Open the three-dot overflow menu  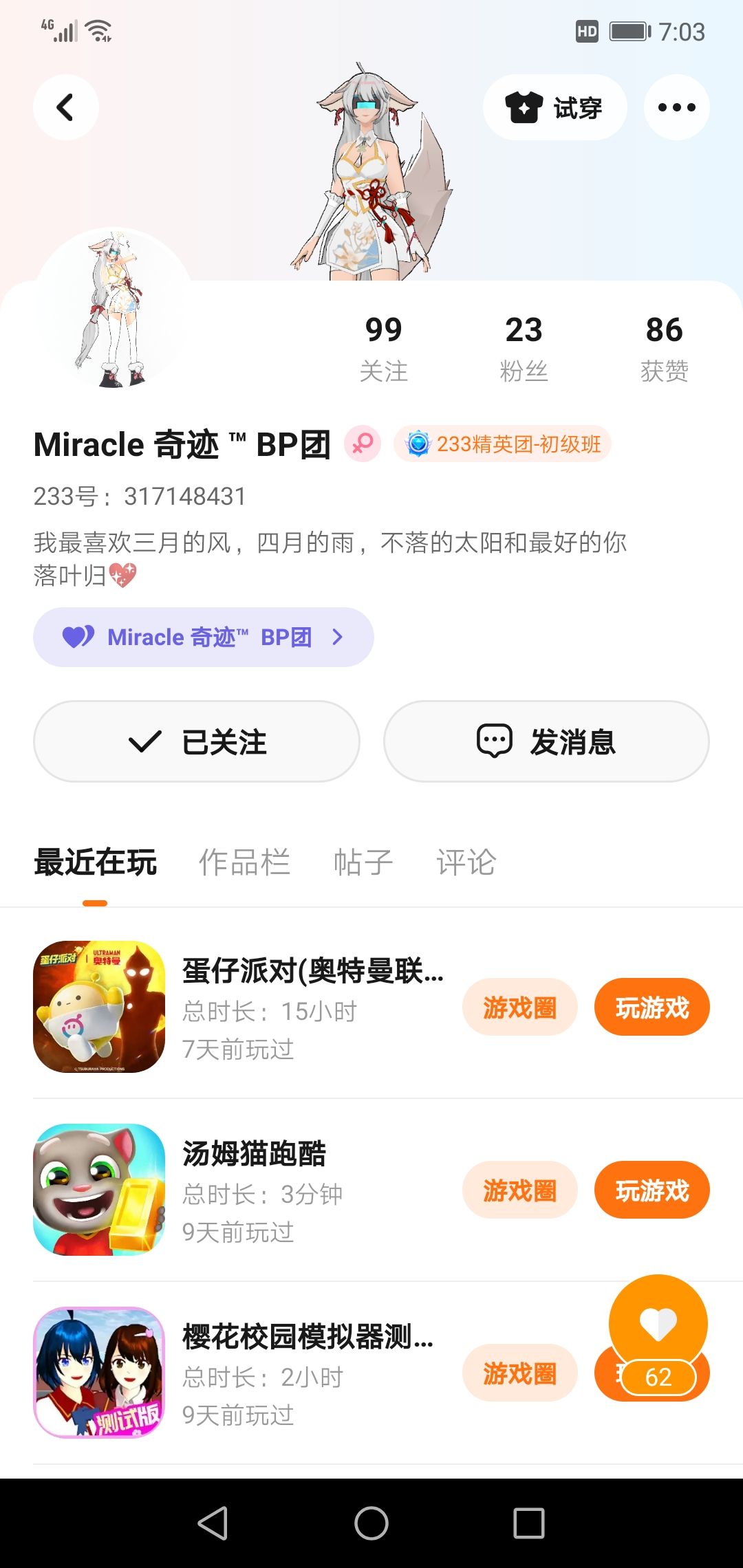click(676, 107)
